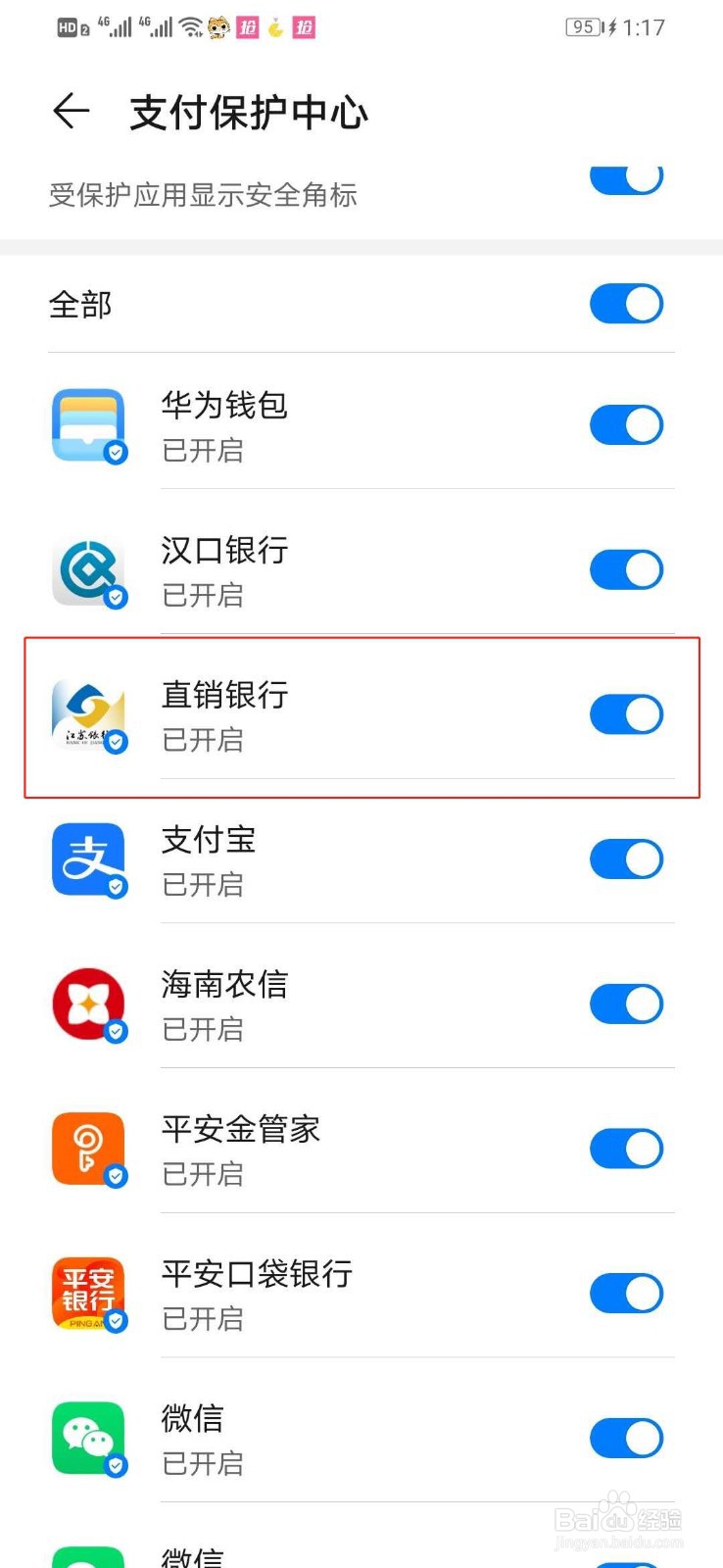Toggle protection for 支付宝
The width and height of the screenshot is (723, 1568).
(626, 858)
